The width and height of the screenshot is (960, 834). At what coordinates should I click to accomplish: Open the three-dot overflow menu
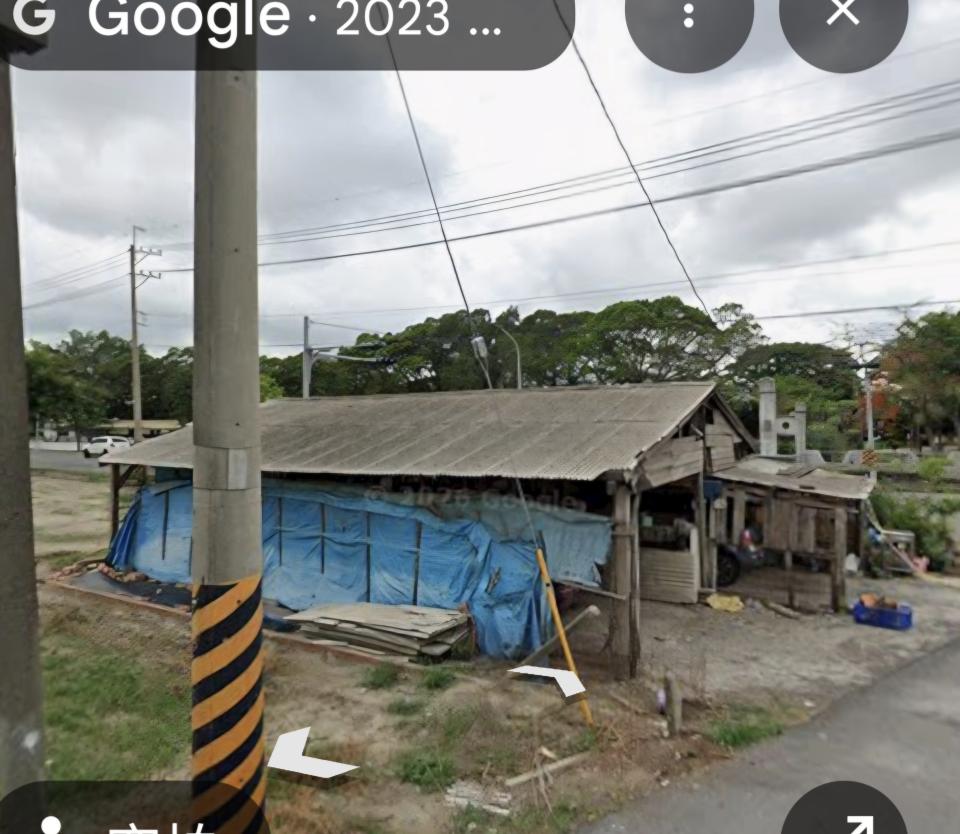tap(688, 17)
